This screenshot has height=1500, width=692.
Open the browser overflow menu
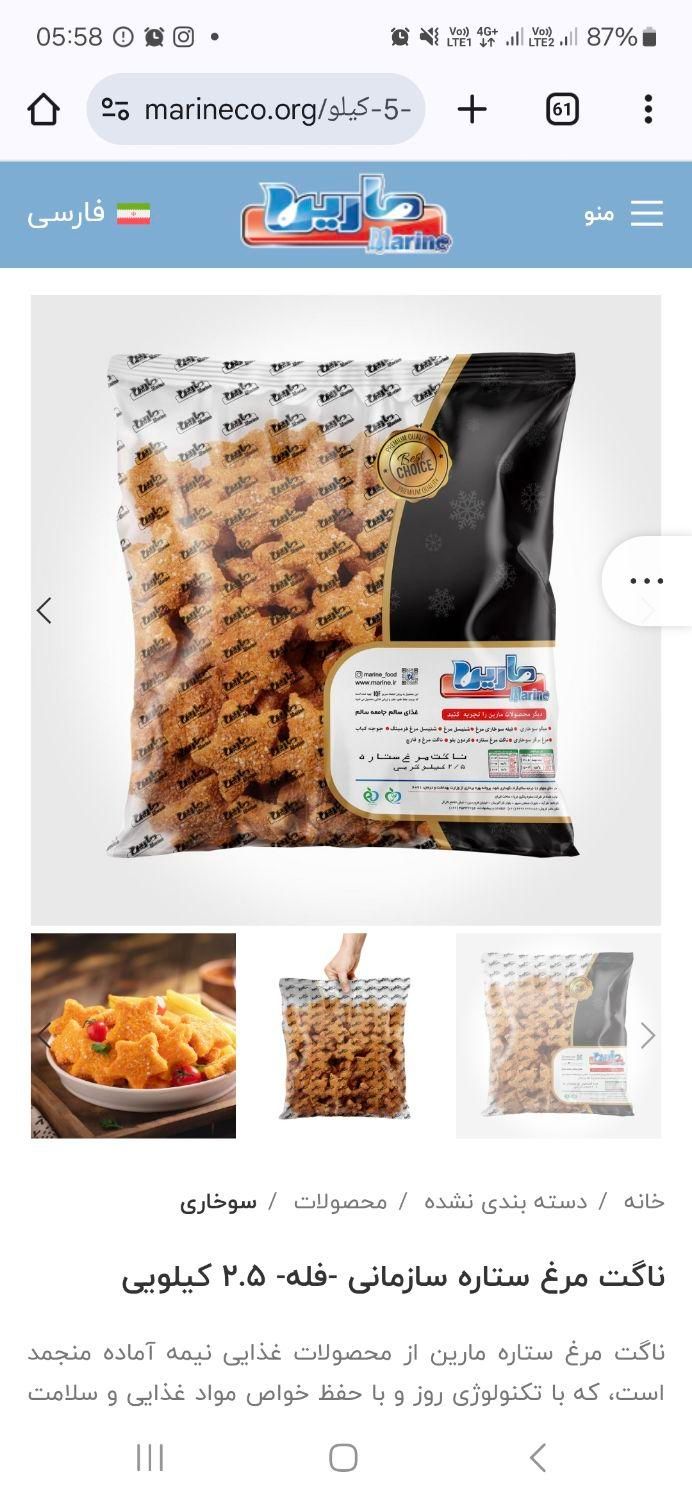(648, 109)
